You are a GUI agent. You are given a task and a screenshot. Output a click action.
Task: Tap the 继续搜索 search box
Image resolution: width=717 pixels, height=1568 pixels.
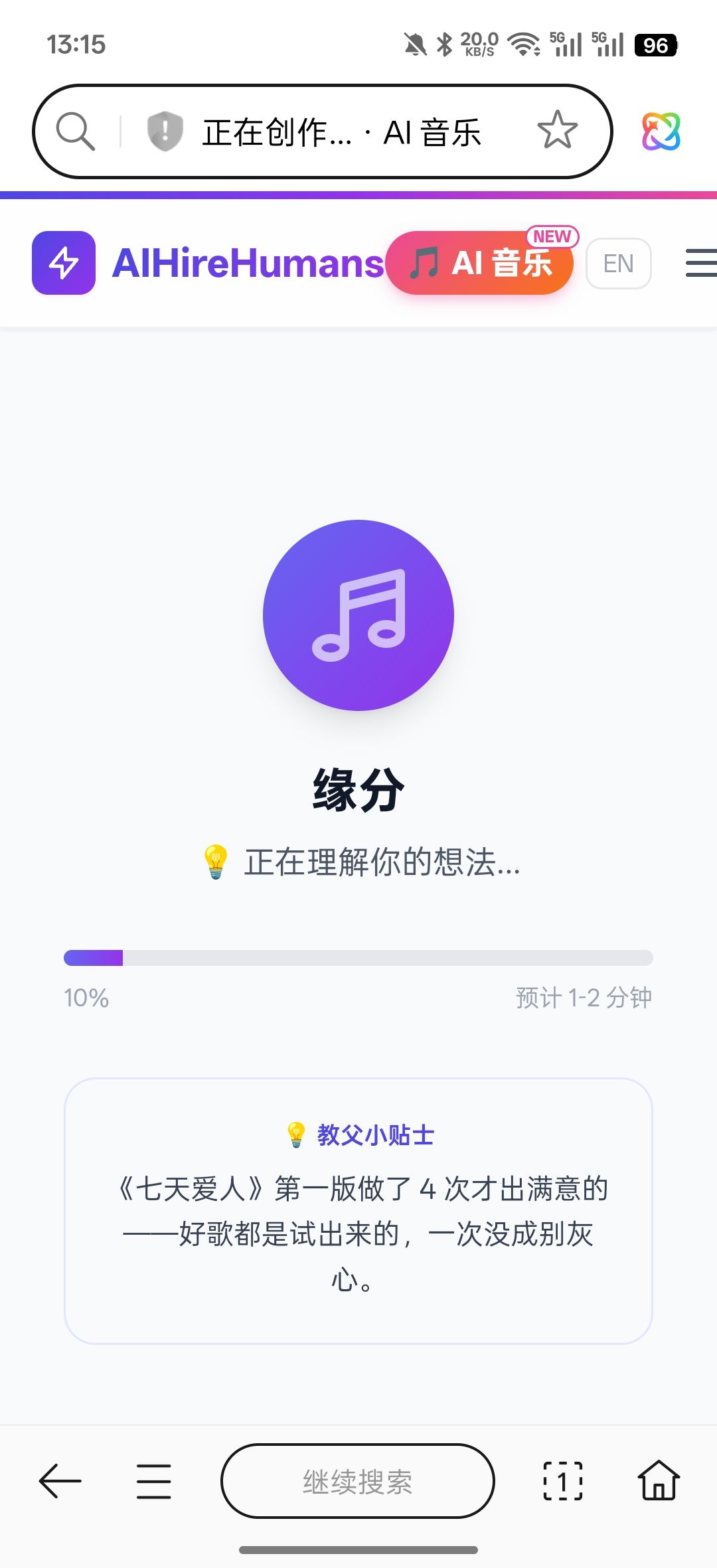tap(358, 1481)
